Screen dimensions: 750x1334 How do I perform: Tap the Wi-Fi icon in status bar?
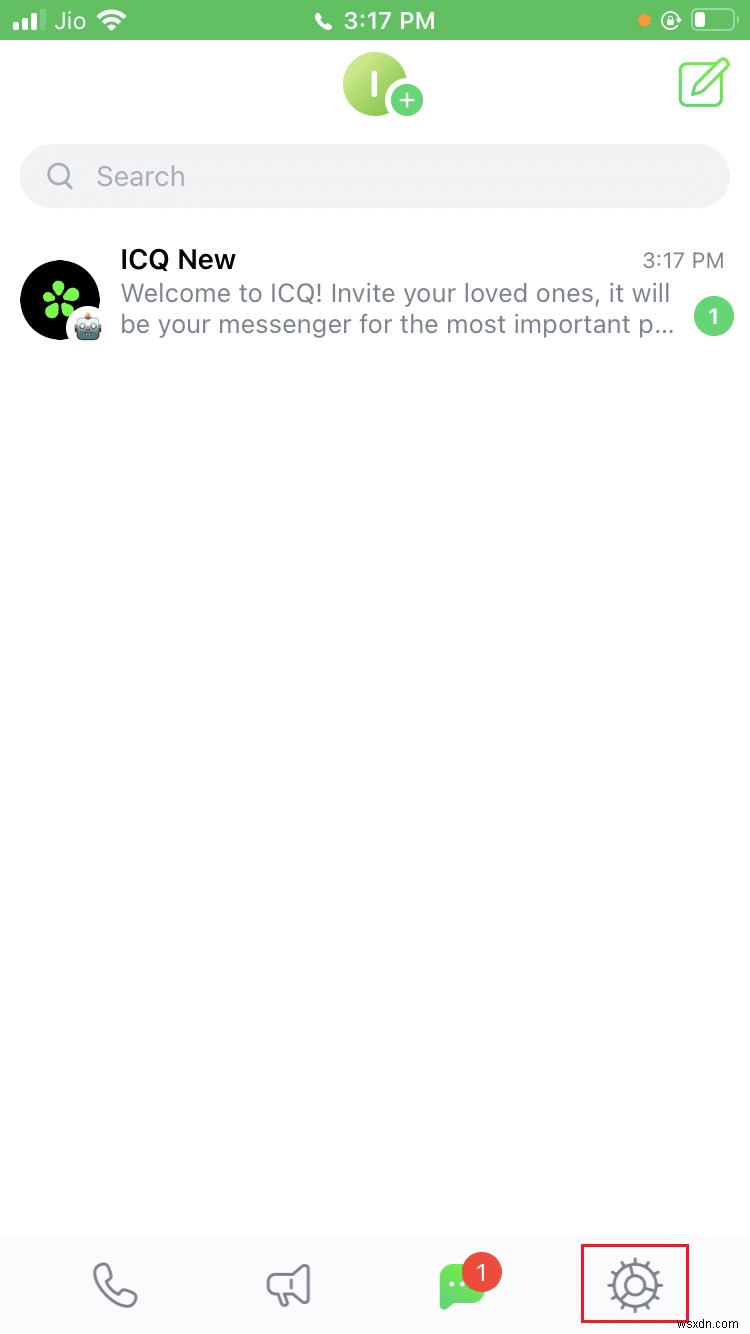click(110, 20)
